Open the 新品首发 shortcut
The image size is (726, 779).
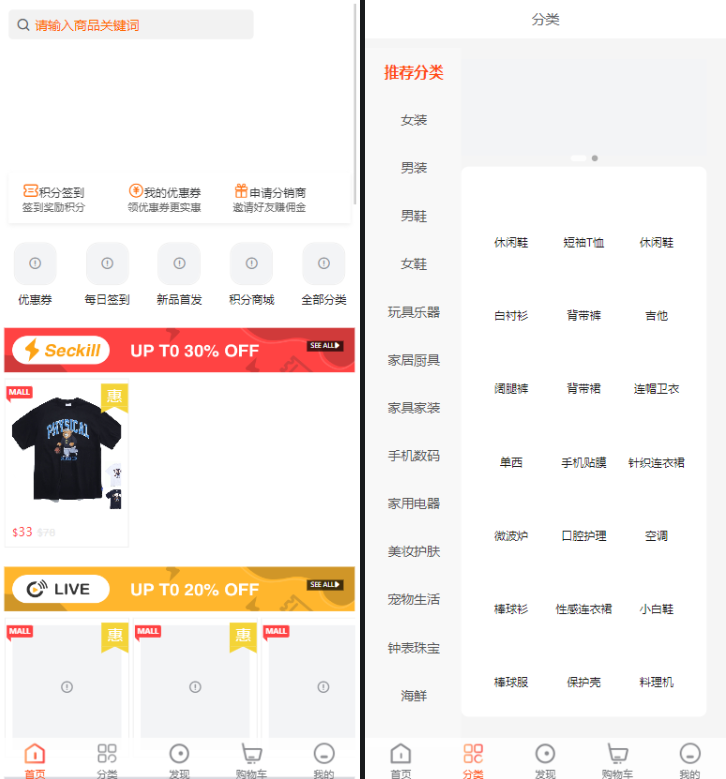click(x=179, y=274)
